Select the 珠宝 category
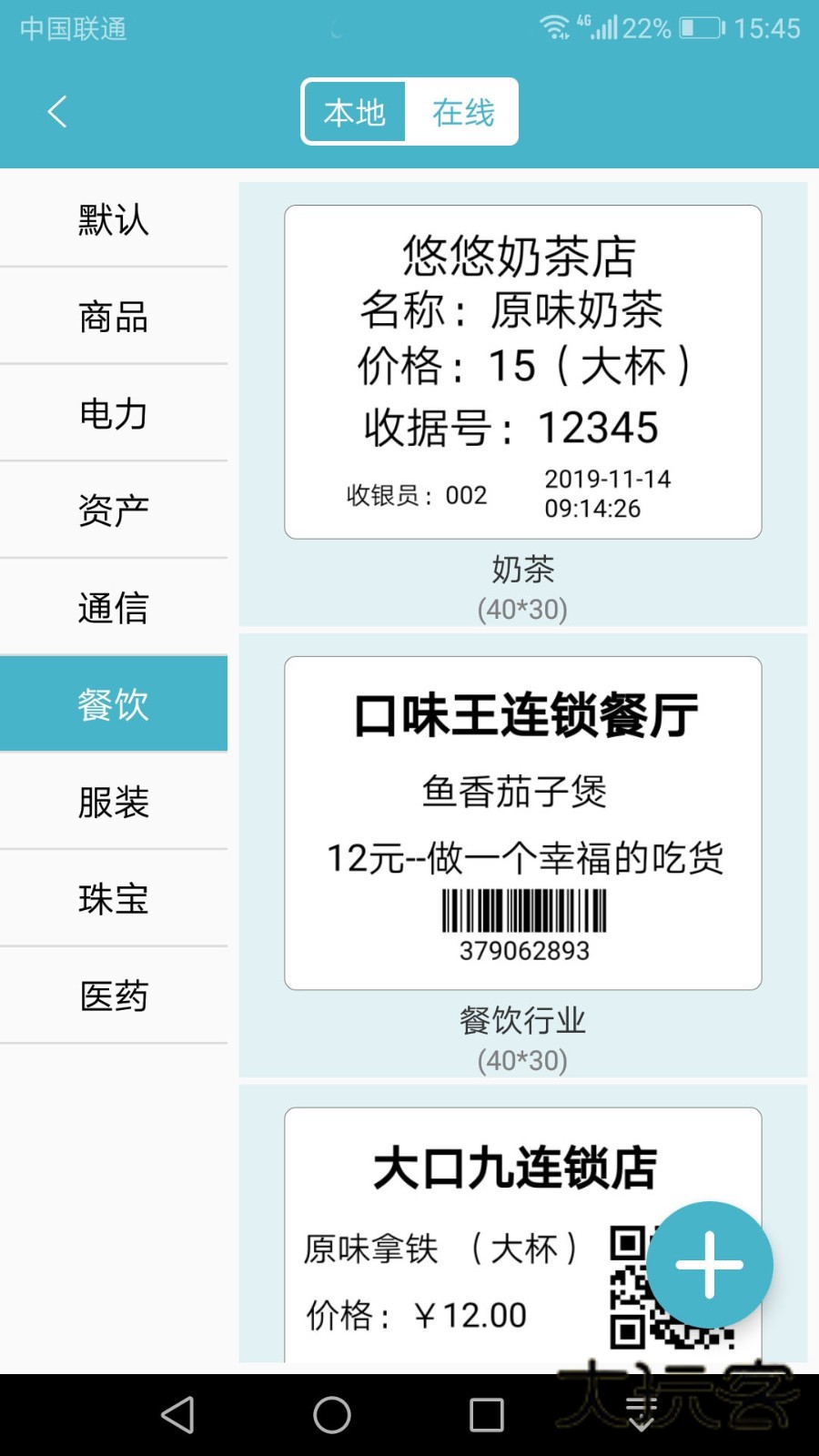The width and height of the screenshot is (819, 1456). coord(113,899)
